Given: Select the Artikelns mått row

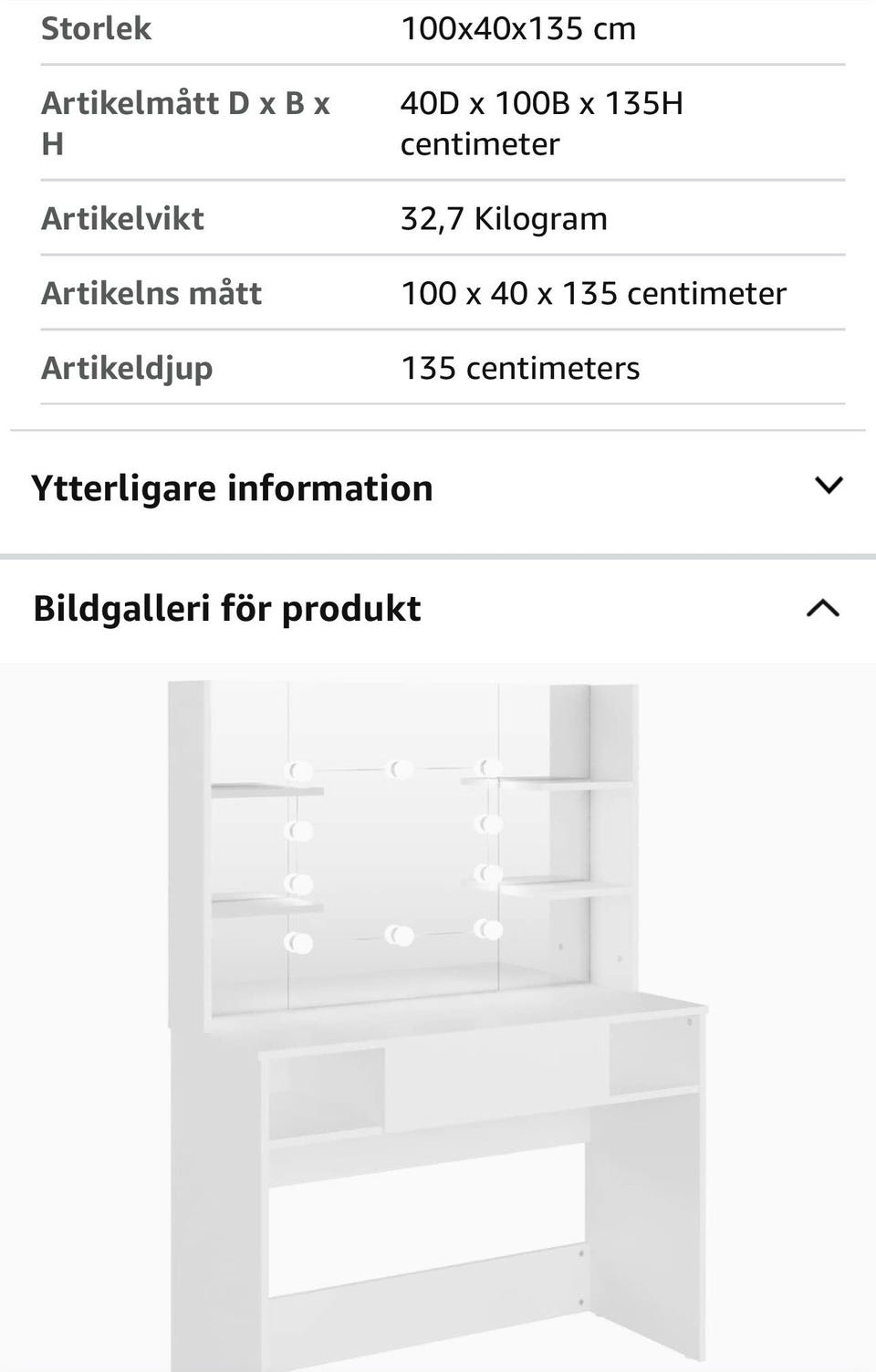Looking at the screenshot, I should click(x=150, y=293).
